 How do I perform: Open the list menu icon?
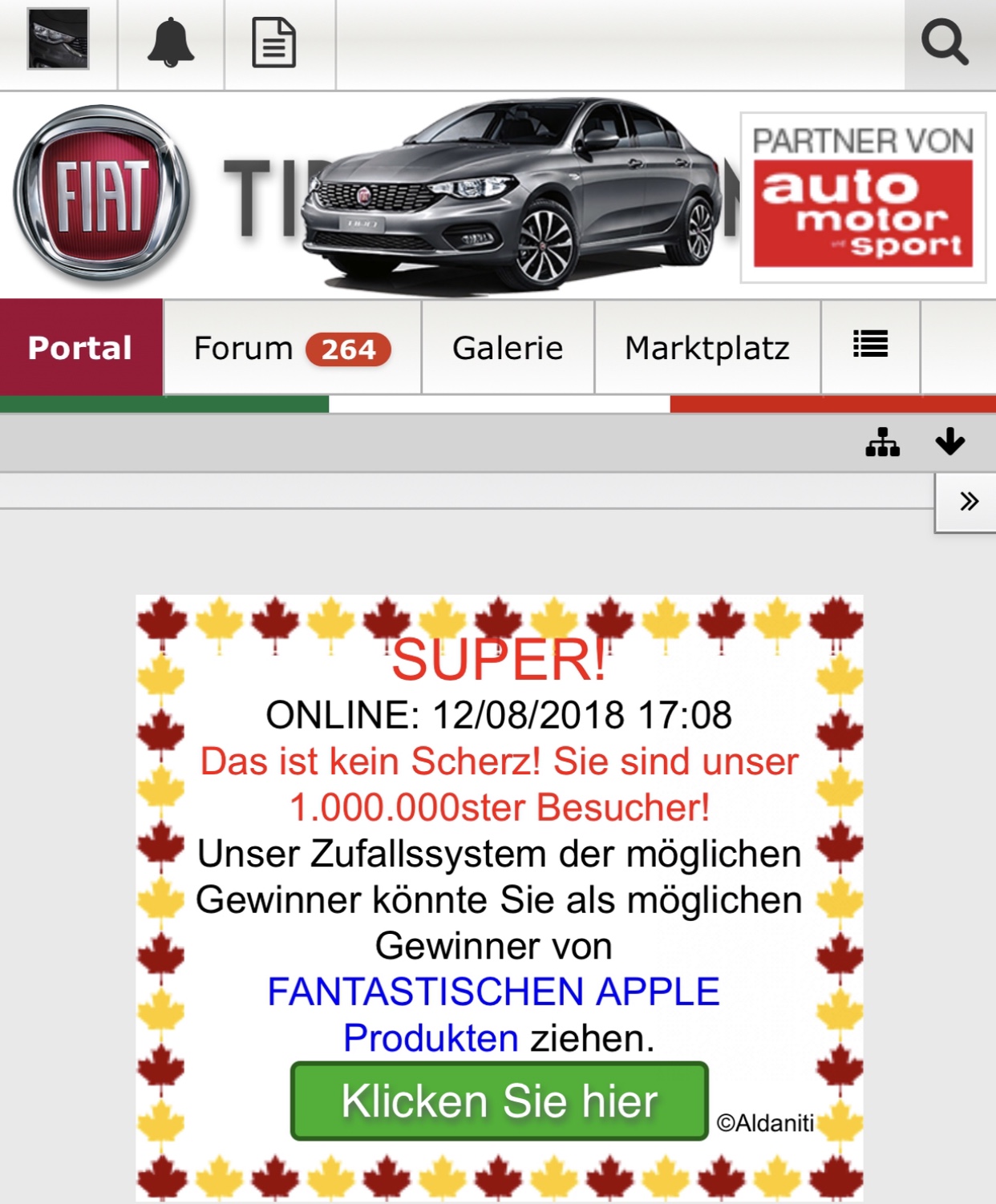click(x=870, y=345)
